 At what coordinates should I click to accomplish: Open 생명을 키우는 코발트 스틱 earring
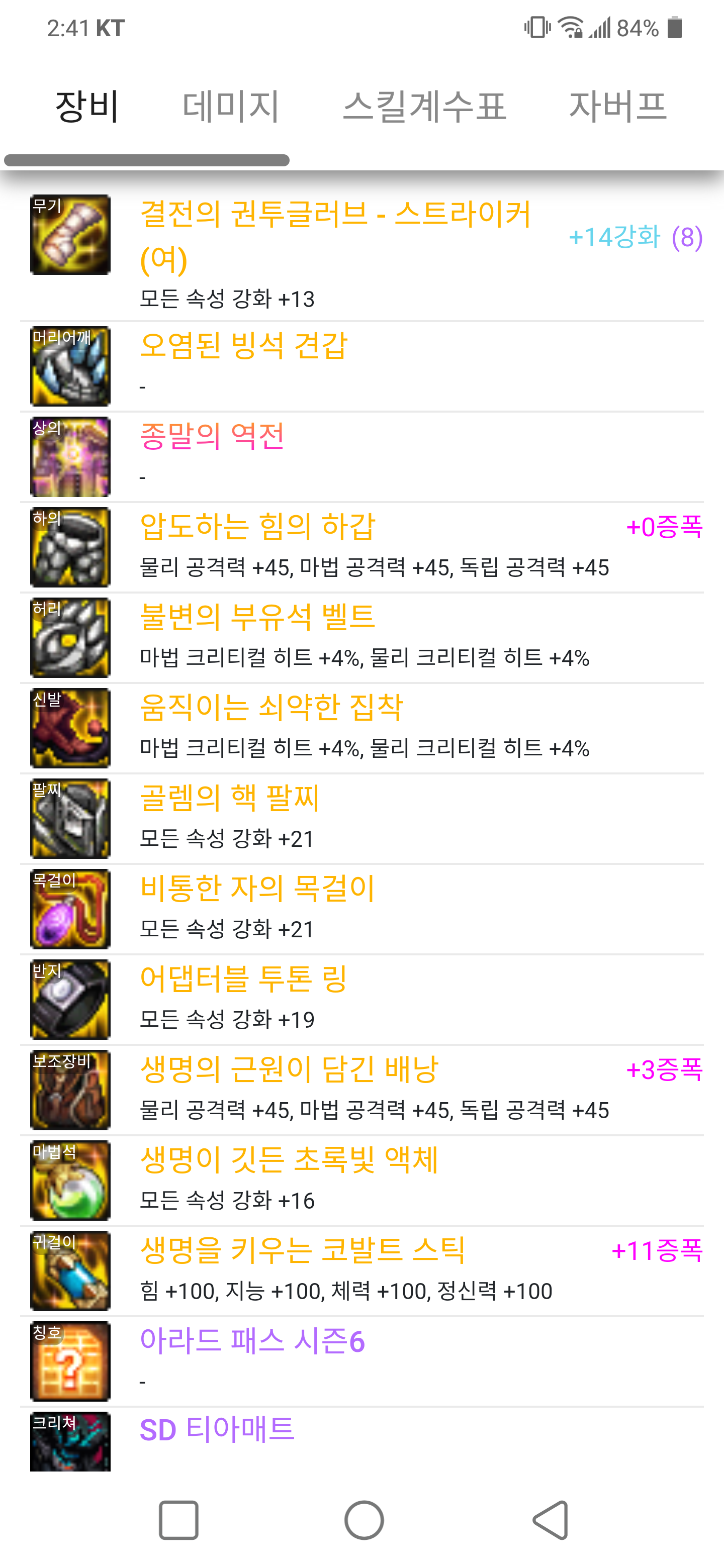click(x=361, y=1270)
